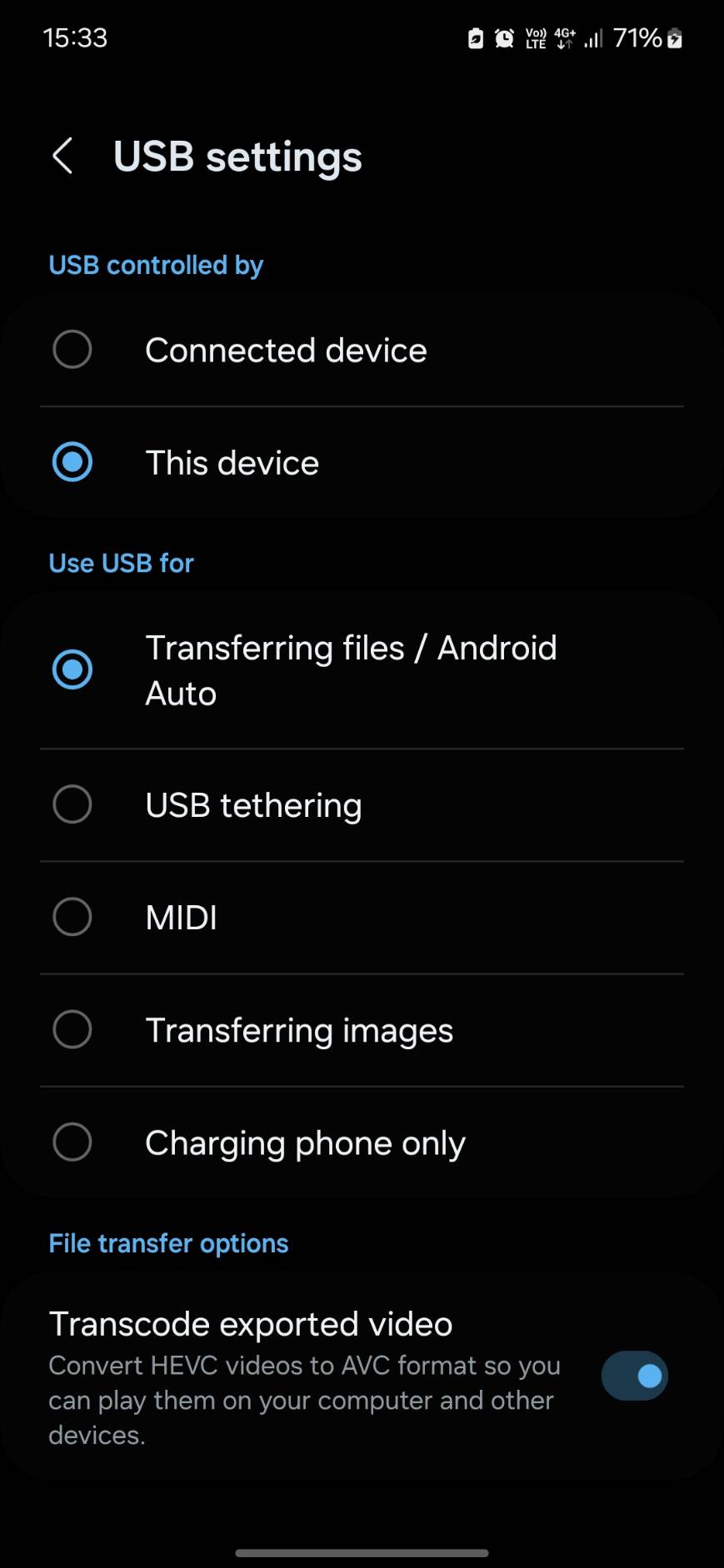Pick the MIDI option
The height and width of the screenshot is (1568, 724).
coord(362,918)
